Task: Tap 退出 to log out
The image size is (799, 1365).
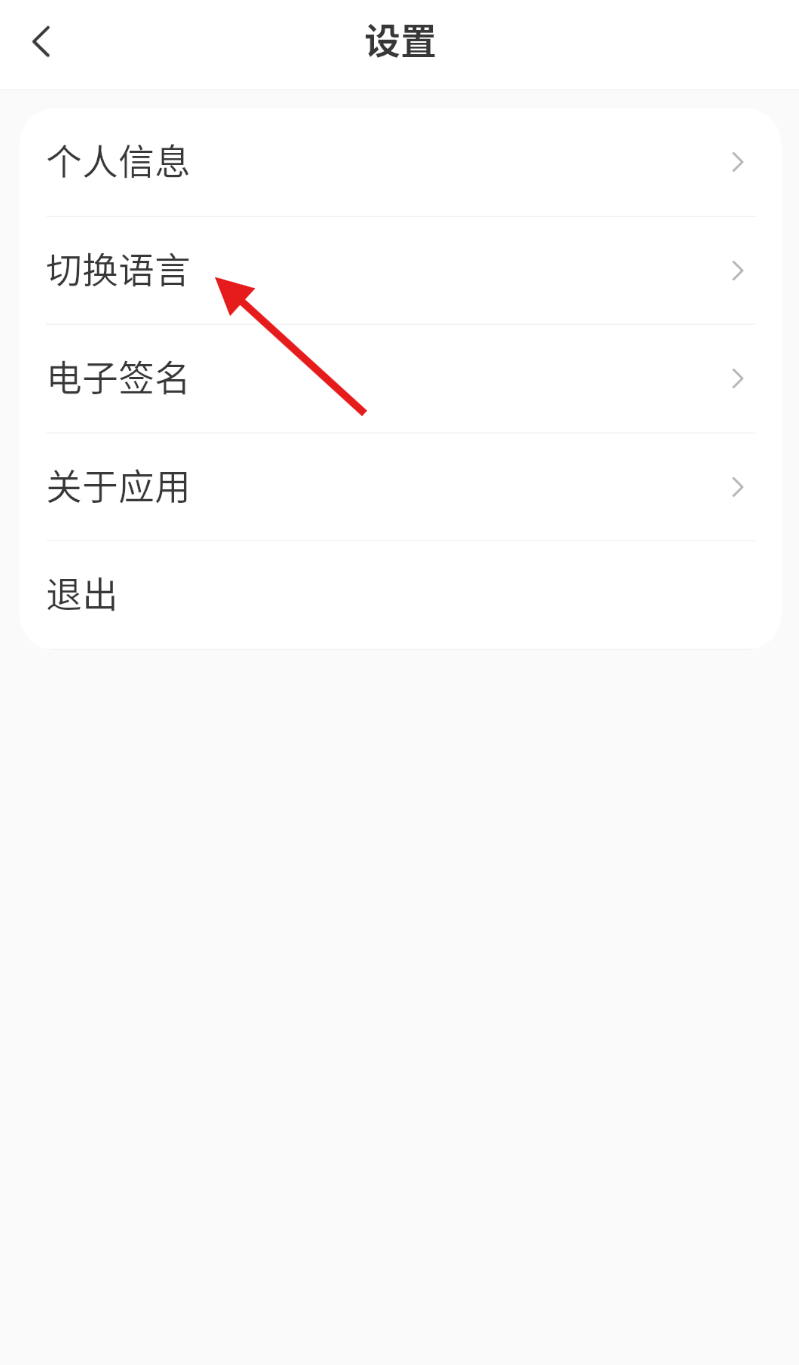Action: tap(400, 595)
